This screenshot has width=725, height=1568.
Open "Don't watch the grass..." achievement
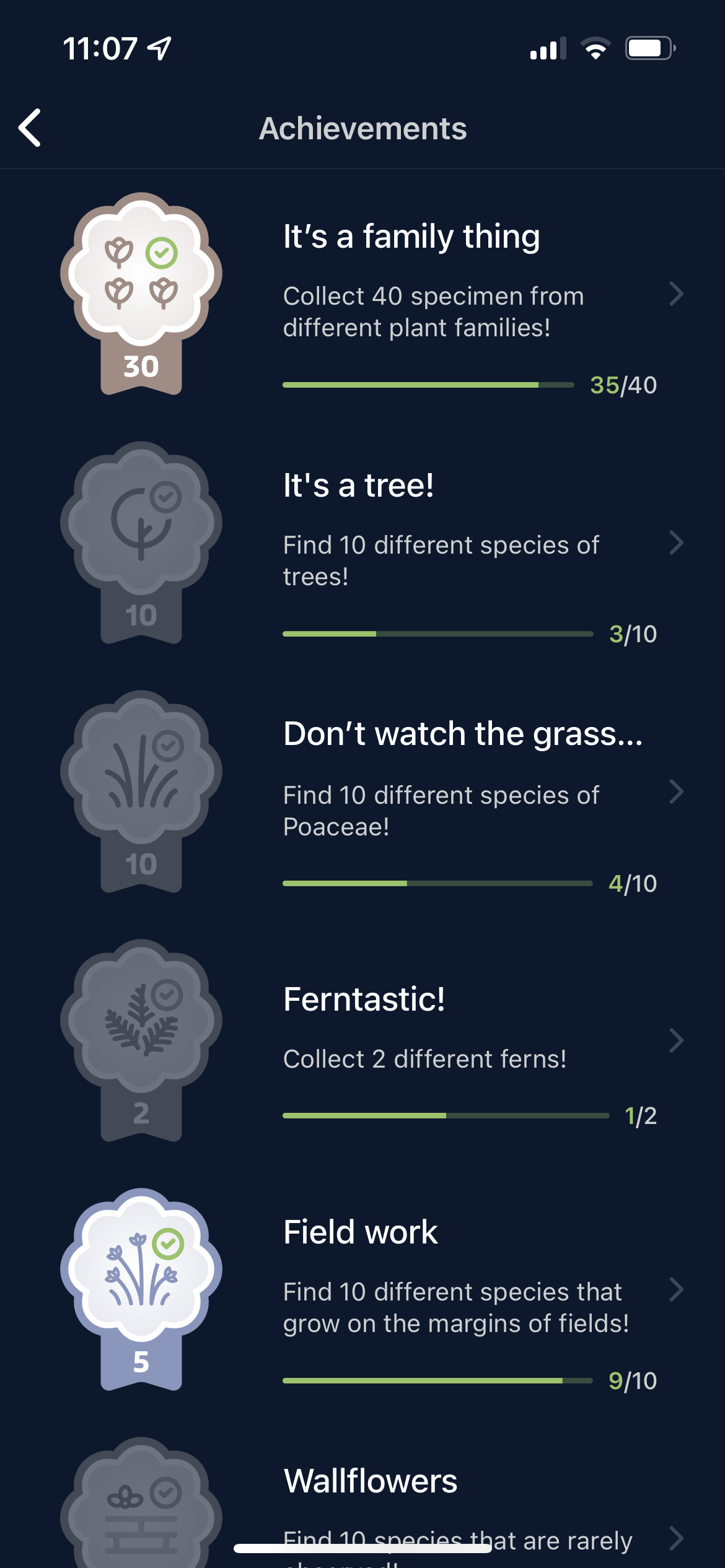tap(362, 791)
